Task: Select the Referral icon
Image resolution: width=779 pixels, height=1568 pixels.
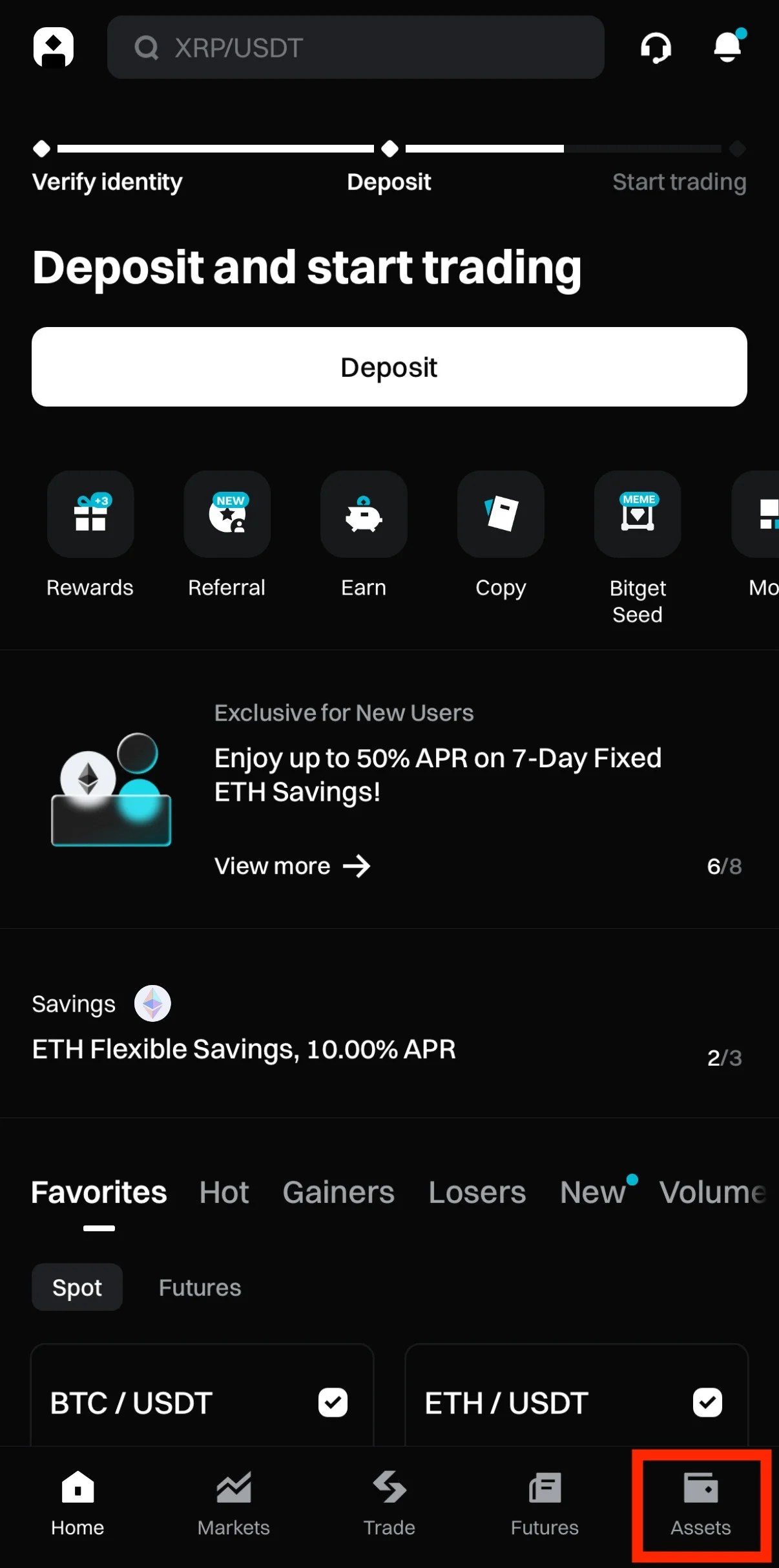Action: pyautogui.click(x=227, y=514)
